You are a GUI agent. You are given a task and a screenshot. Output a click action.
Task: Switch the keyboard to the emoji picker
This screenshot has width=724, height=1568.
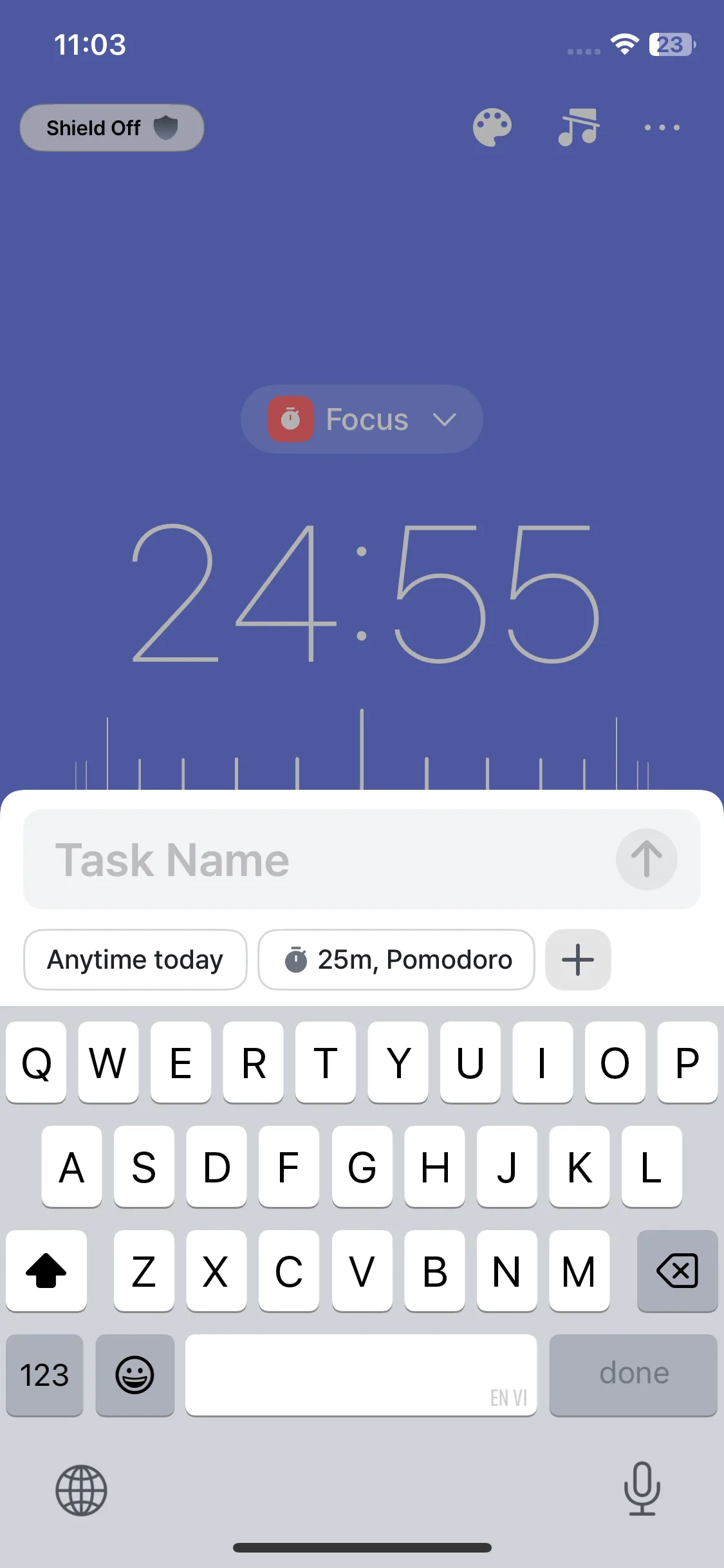(x=135, y=1375)
